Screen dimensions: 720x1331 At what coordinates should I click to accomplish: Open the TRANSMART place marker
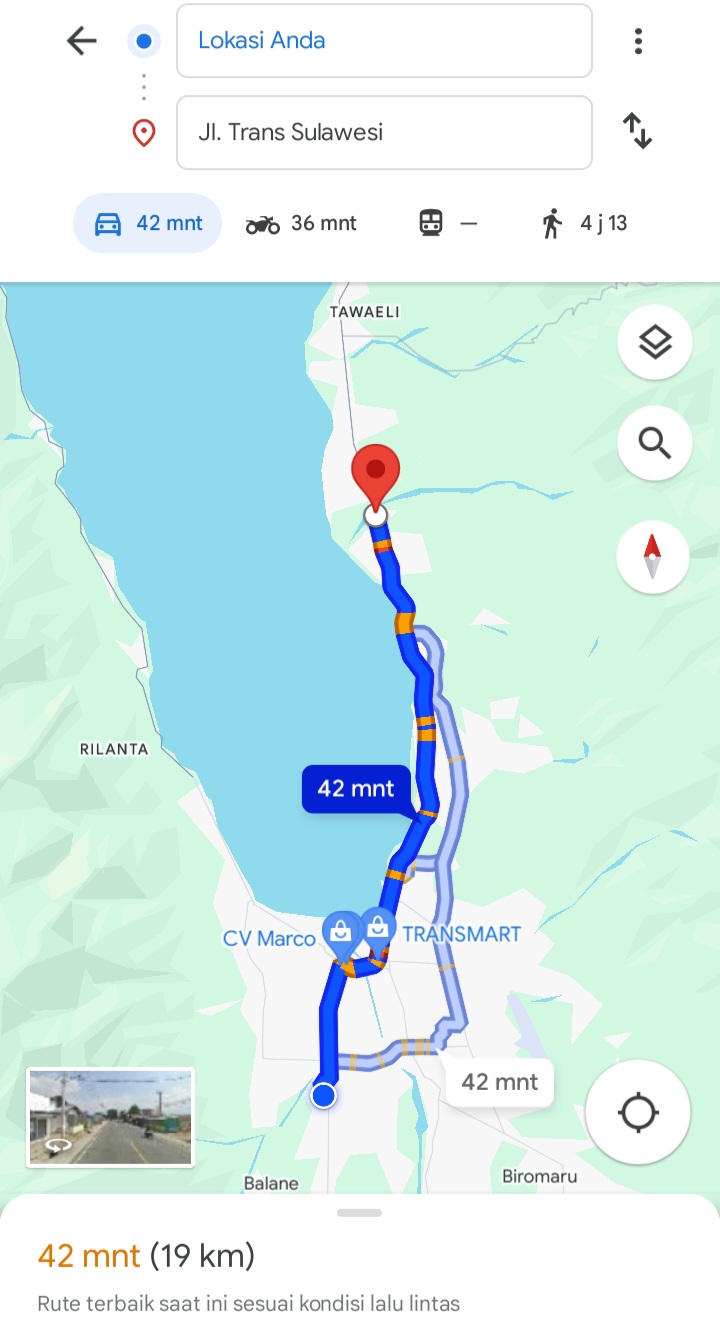(x=378, y=928)
